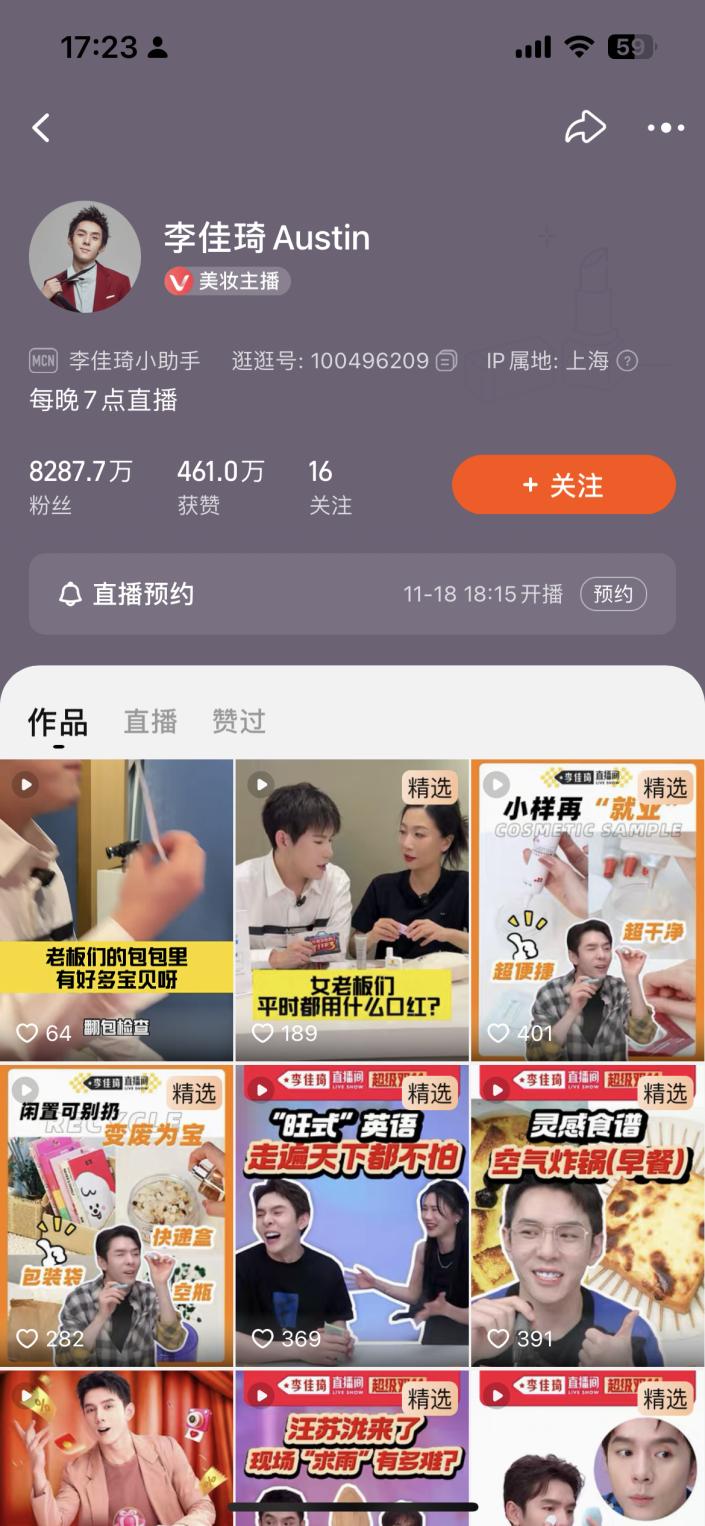Screen dimensions: 705x1526
Task: Select the 作品 tab
Action: pos(58,721)
